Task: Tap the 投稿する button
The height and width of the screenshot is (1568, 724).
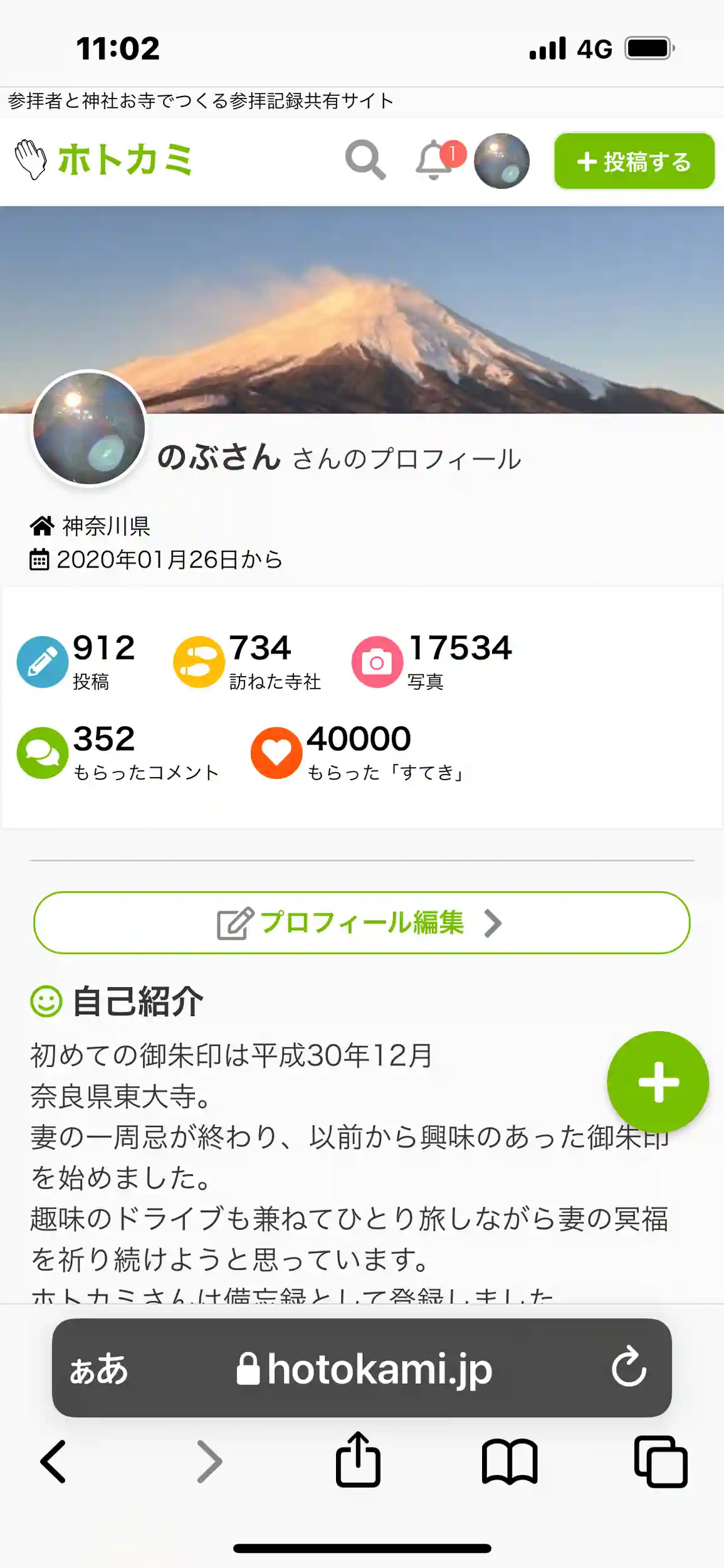Action: click(x=634, y=161)
